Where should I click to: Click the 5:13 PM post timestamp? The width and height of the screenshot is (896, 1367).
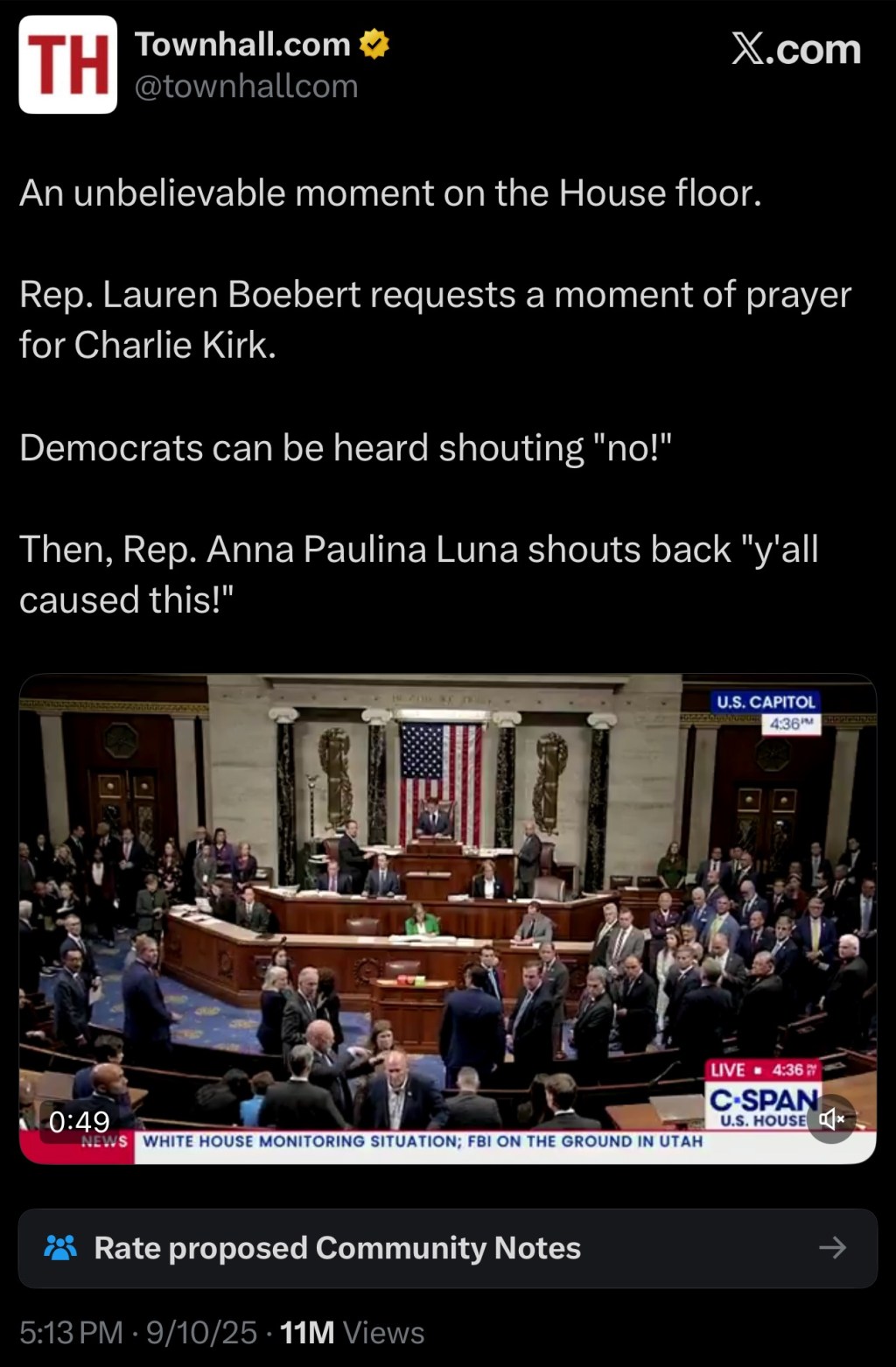click(70, 1333)
